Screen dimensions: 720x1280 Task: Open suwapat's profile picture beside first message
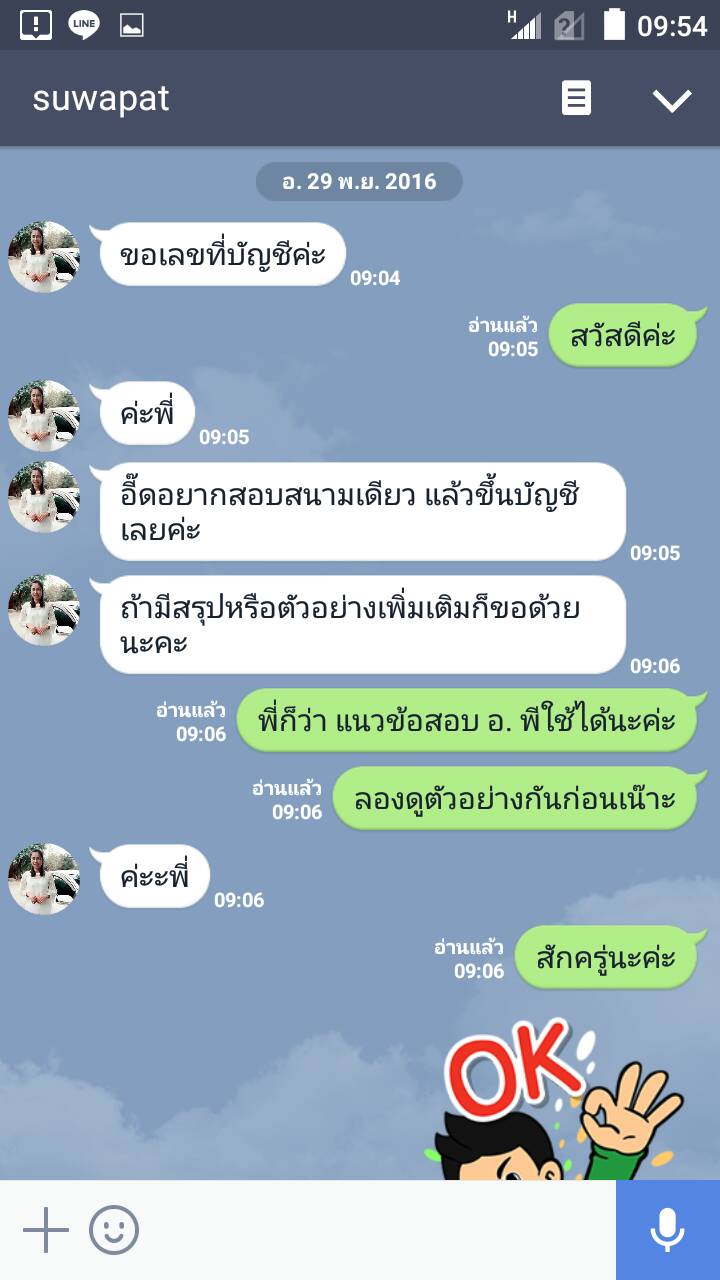click(x=44, y=257)
